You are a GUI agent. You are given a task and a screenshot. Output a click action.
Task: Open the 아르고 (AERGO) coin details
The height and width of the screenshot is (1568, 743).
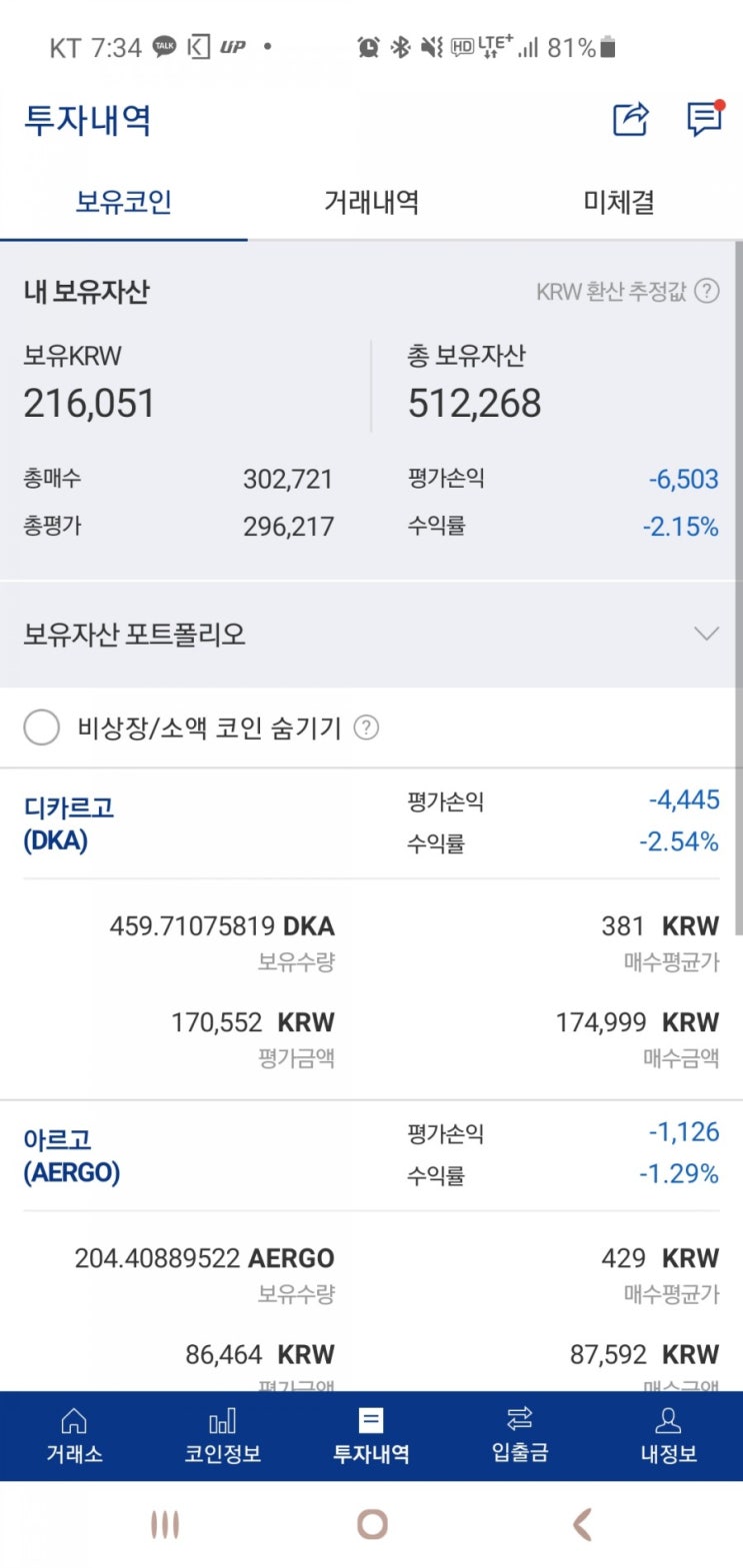coord(70,1153)
